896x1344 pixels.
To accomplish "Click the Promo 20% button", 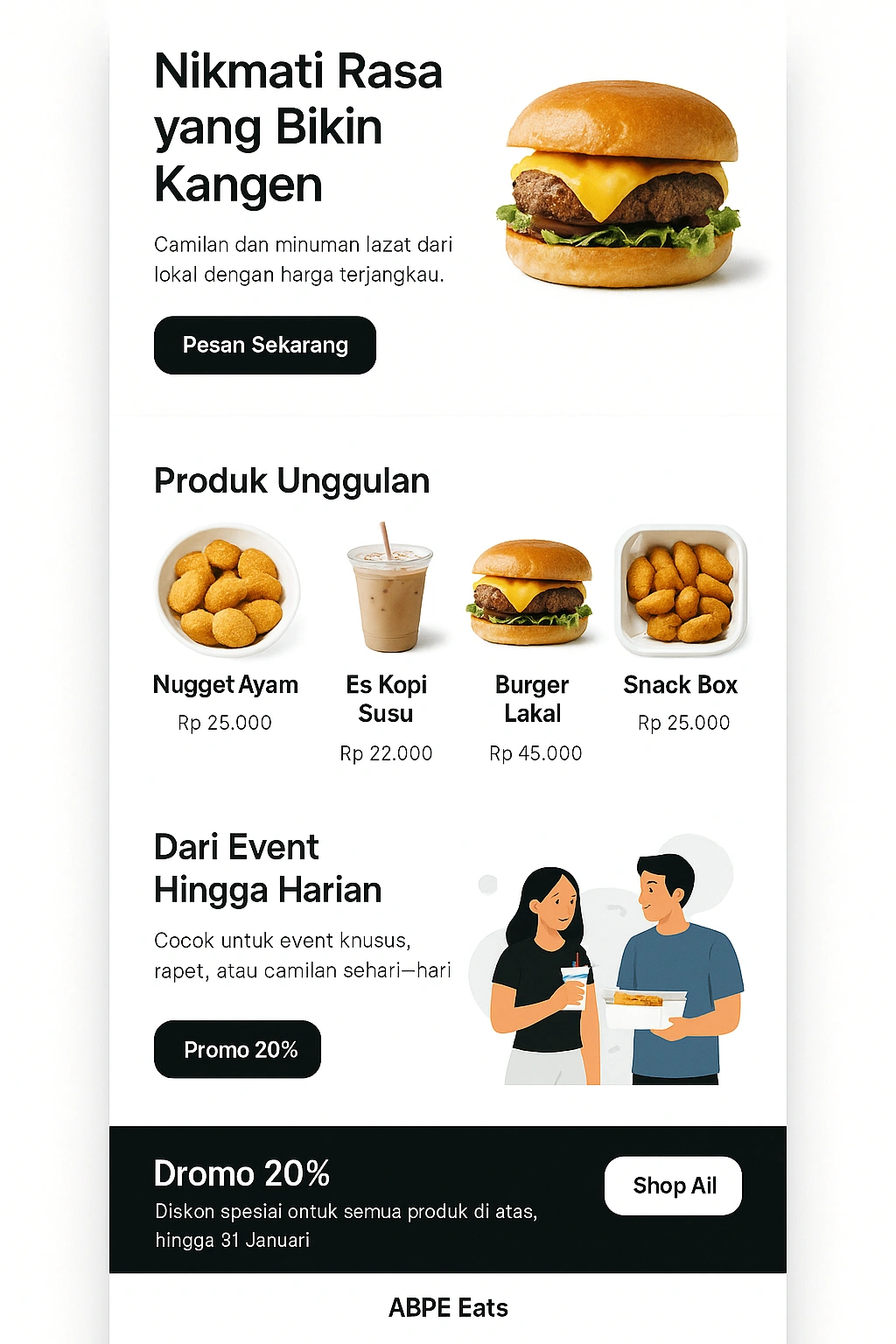I will [236, 1049].
